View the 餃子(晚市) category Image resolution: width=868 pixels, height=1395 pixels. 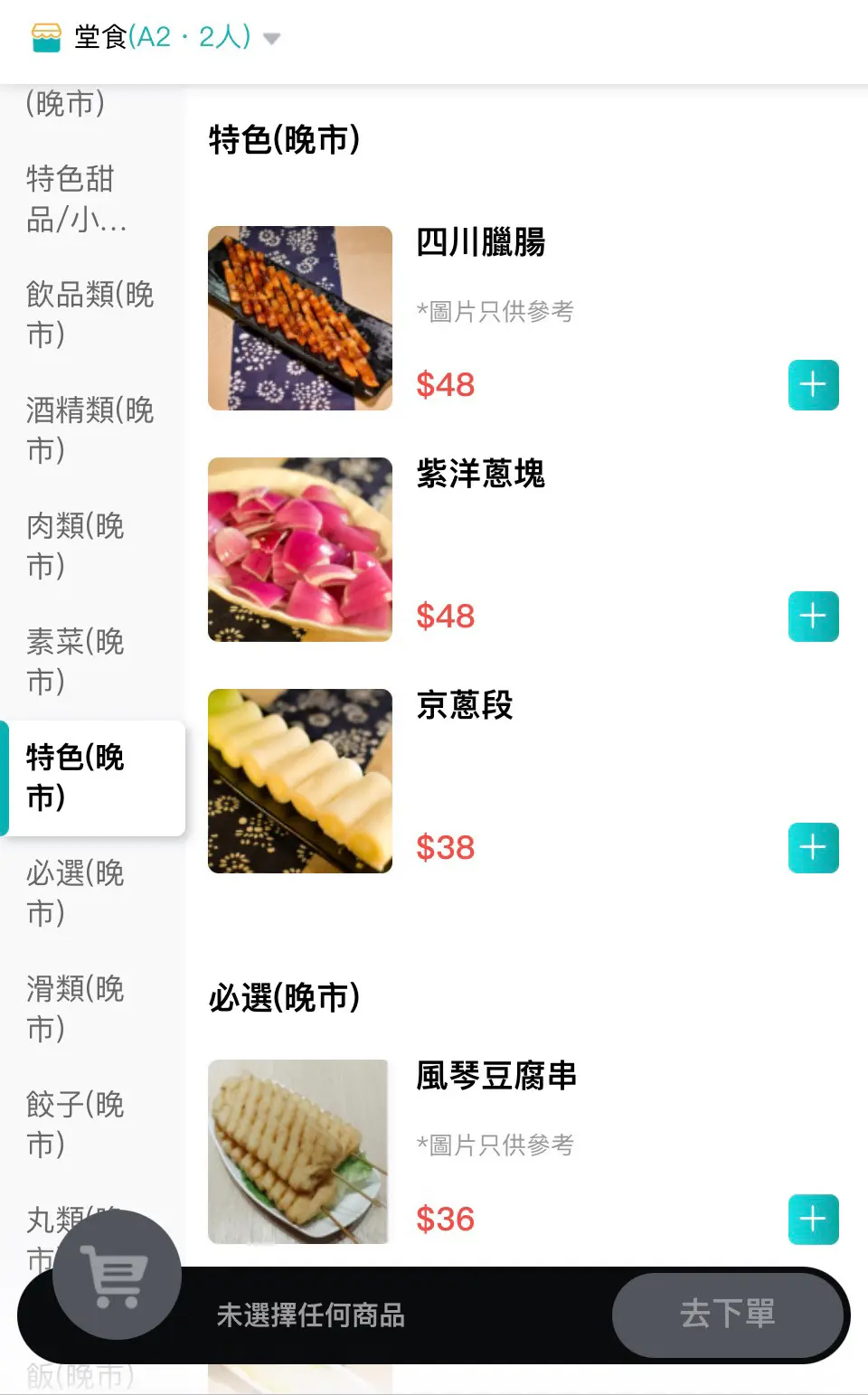[x=75, y=1124]
